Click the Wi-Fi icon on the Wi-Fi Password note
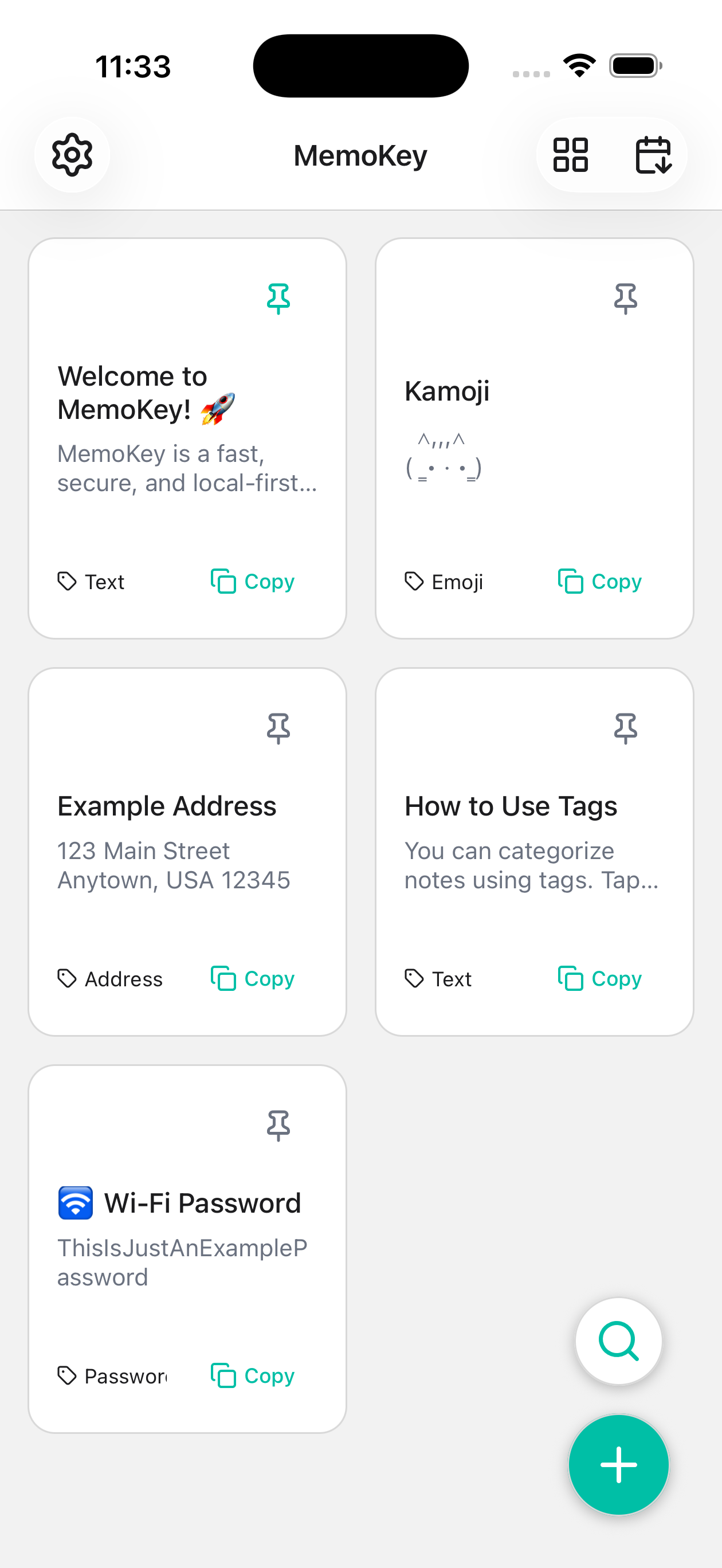The image size is (722, 1568). point(75,1201)
